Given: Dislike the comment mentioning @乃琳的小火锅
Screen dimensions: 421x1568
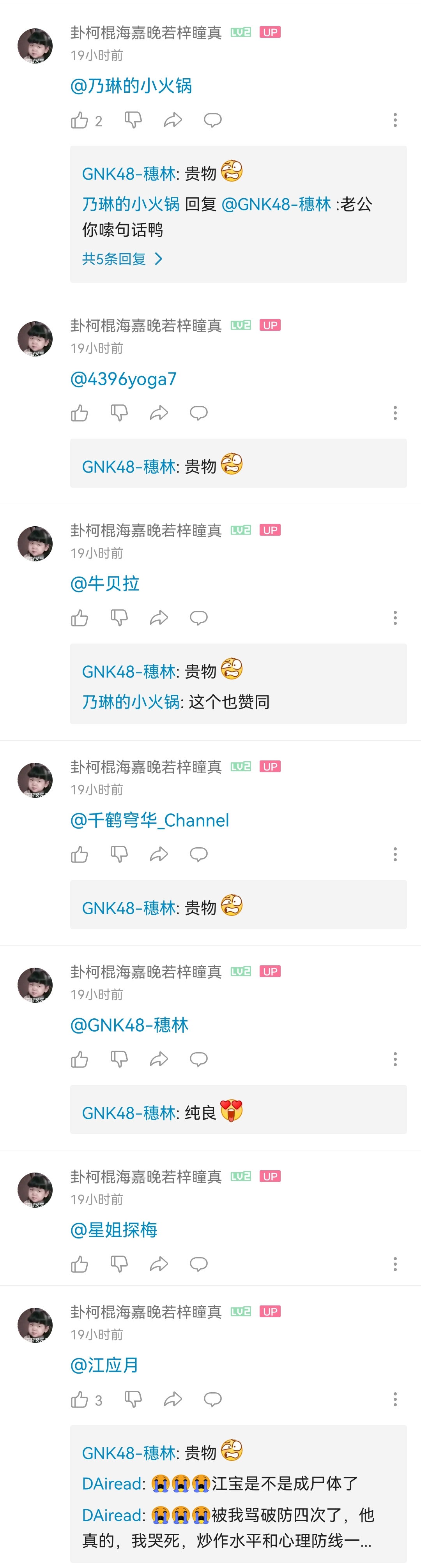Looking at the screenshot, I should click(133, 120).
